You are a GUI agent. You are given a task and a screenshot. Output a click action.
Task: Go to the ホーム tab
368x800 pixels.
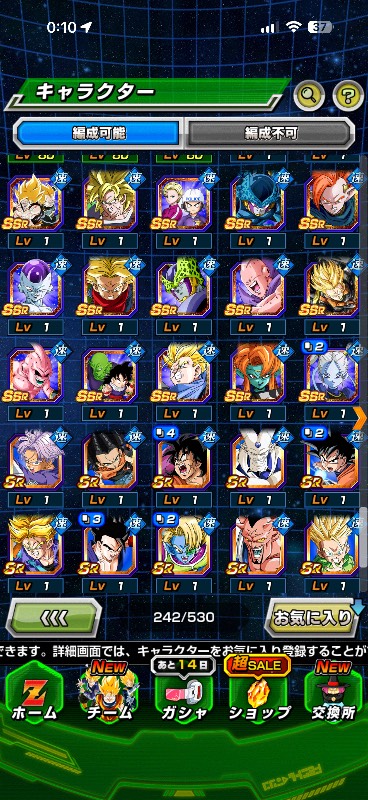point(34,693)
